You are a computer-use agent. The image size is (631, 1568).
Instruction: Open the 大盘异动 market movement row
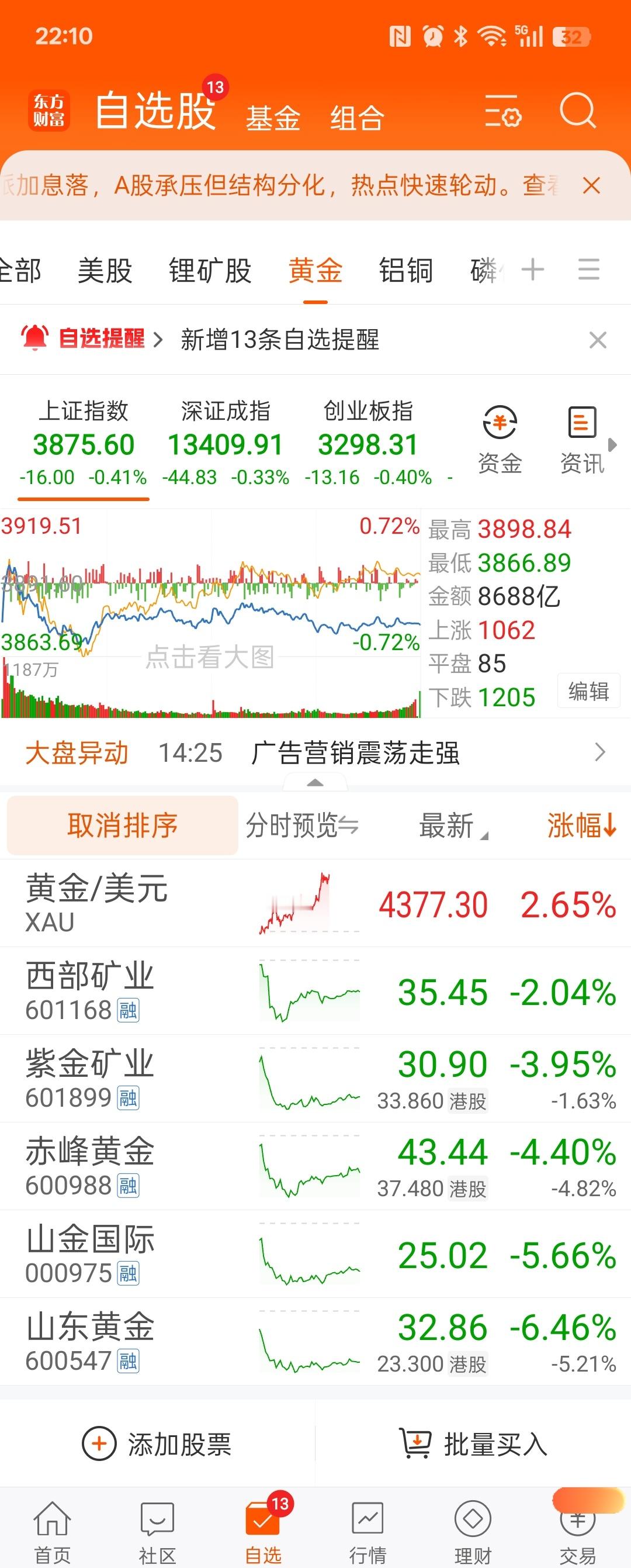pyautogui.click(x=315, y=753)
